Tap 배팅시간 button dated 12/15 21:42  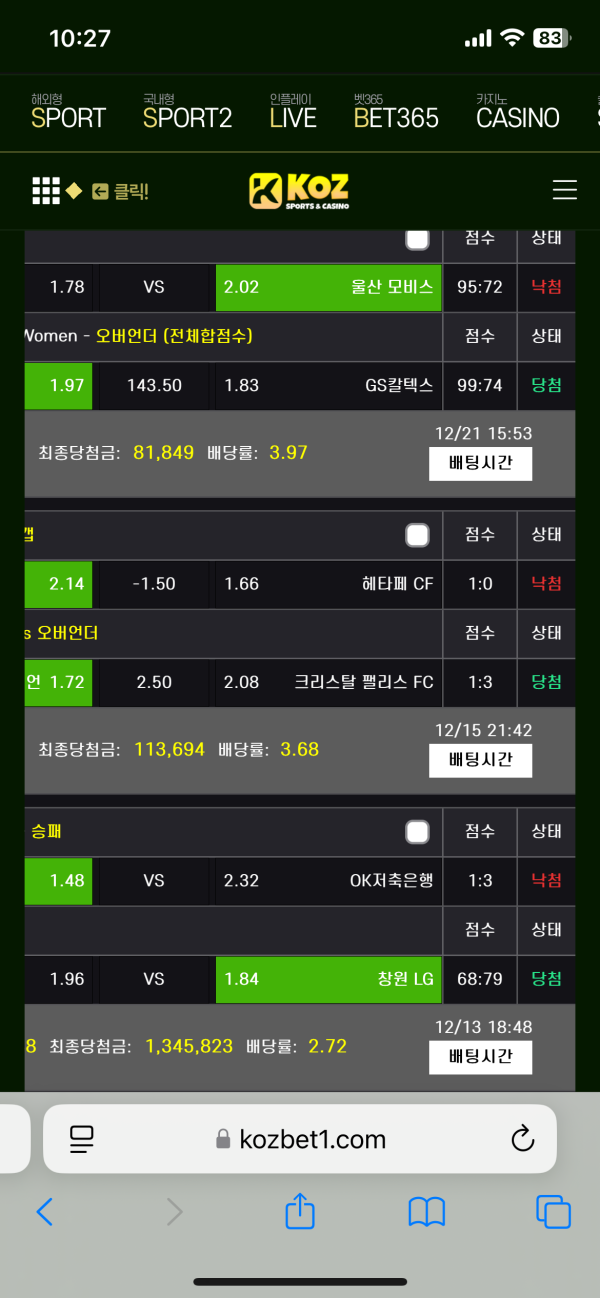point(480,760)
